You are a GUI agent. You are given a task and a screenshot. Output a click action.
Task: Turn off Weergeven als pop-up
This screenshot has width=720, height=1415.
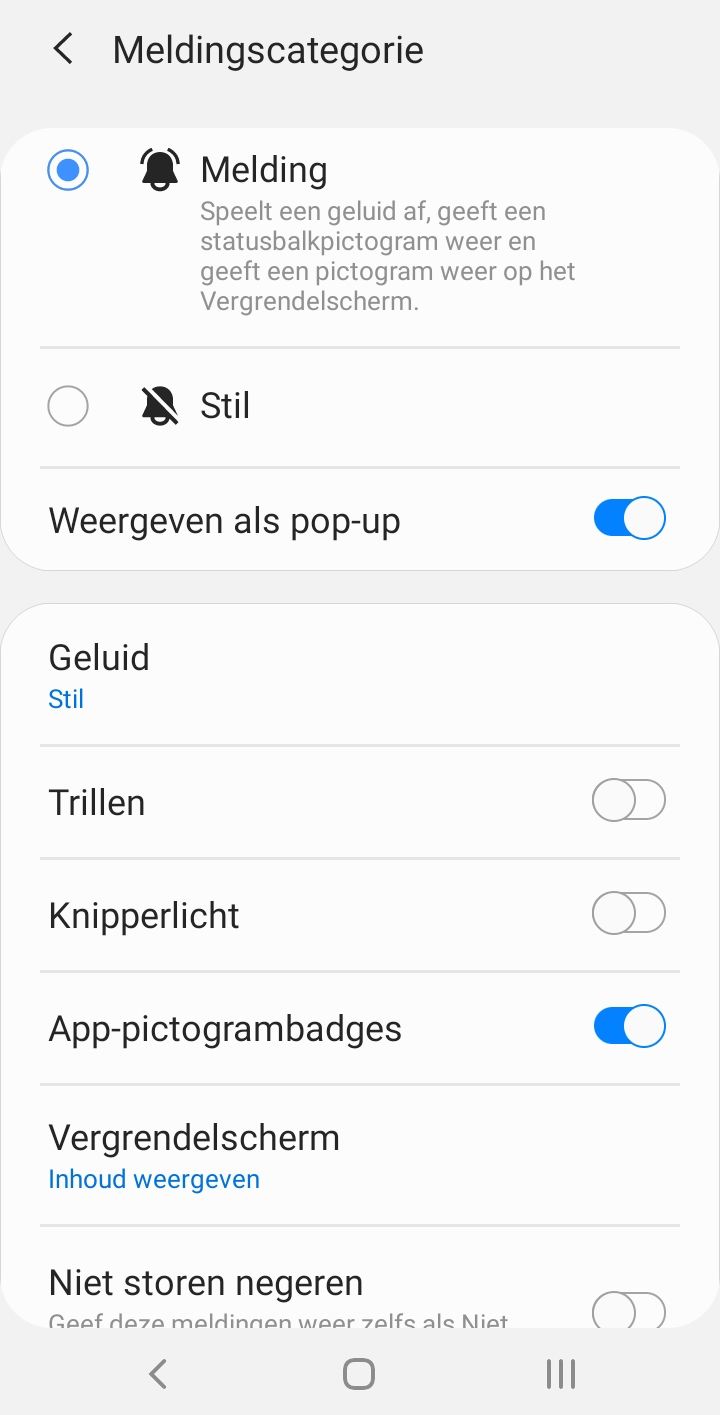coord(629,519)
